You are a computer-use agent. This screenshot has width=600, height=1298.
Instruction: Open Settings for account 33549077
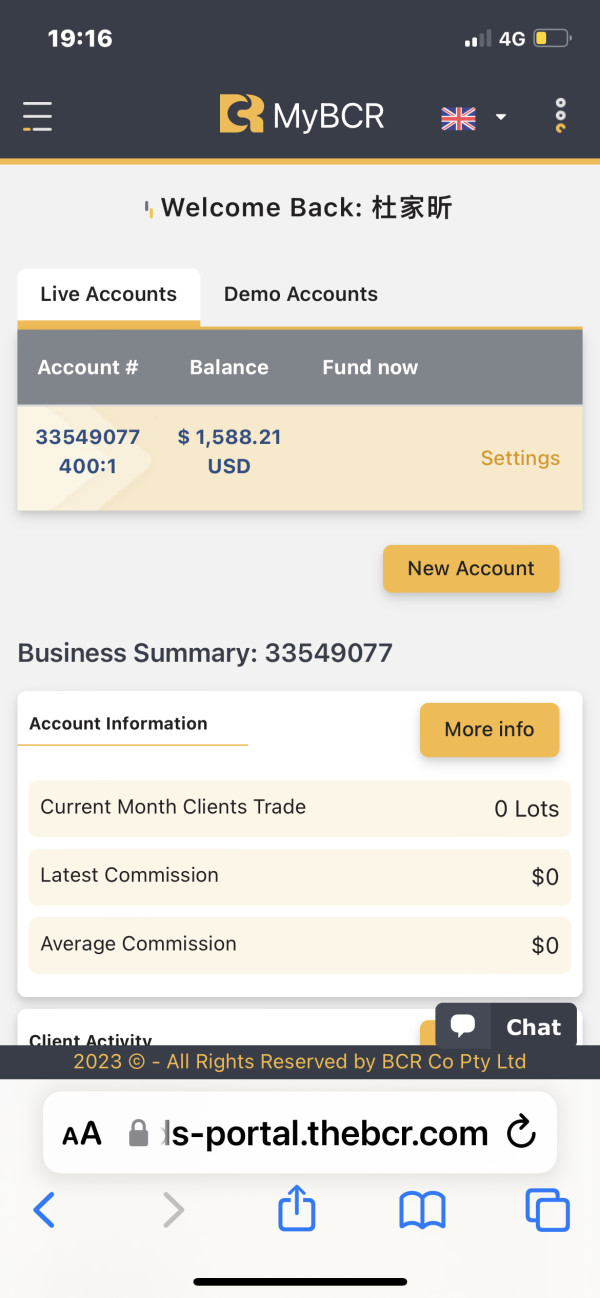pos(520,458)
